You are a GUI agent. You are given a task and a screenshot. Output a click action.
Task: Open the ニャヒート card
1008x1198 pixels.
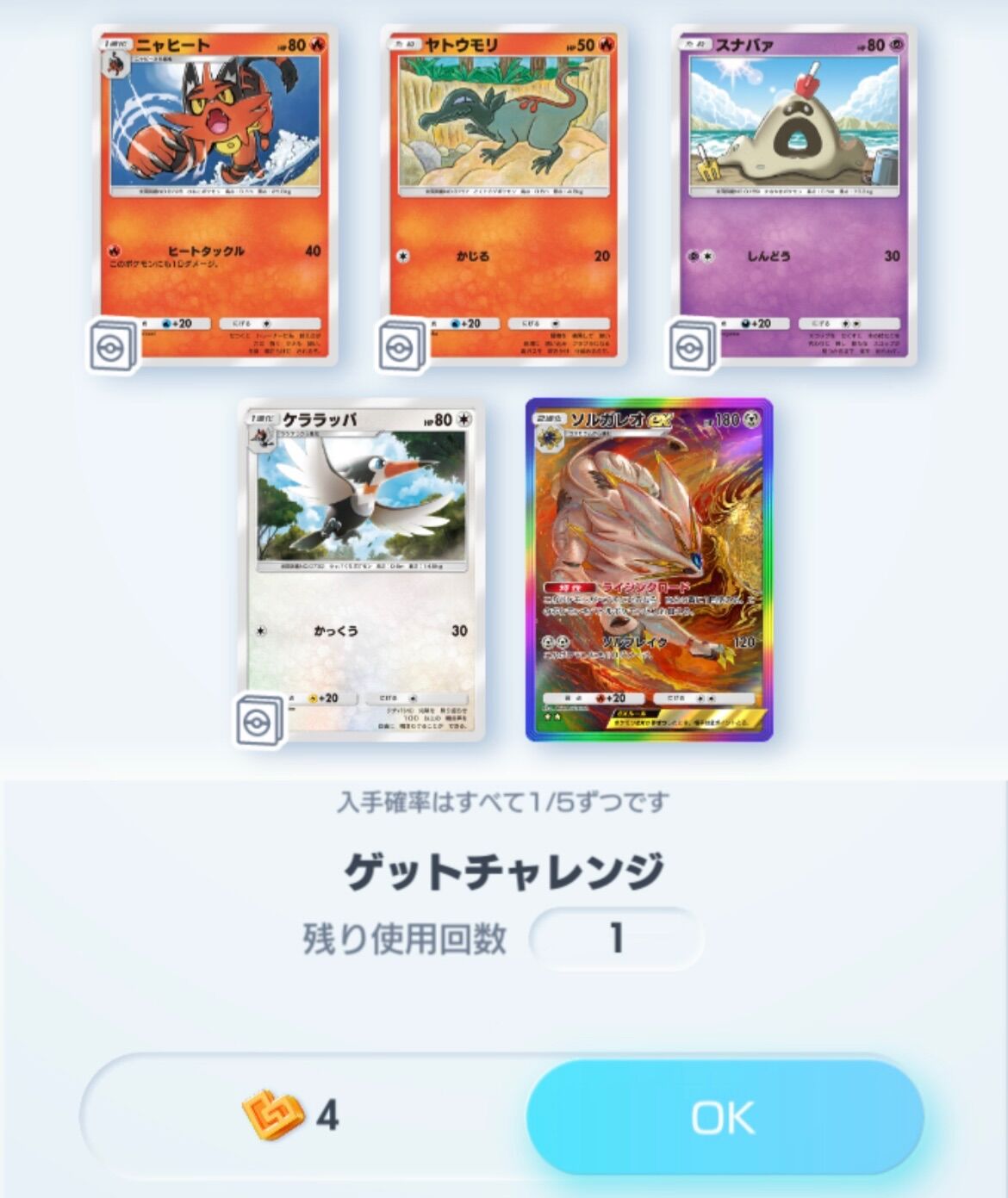click(215, 196)
